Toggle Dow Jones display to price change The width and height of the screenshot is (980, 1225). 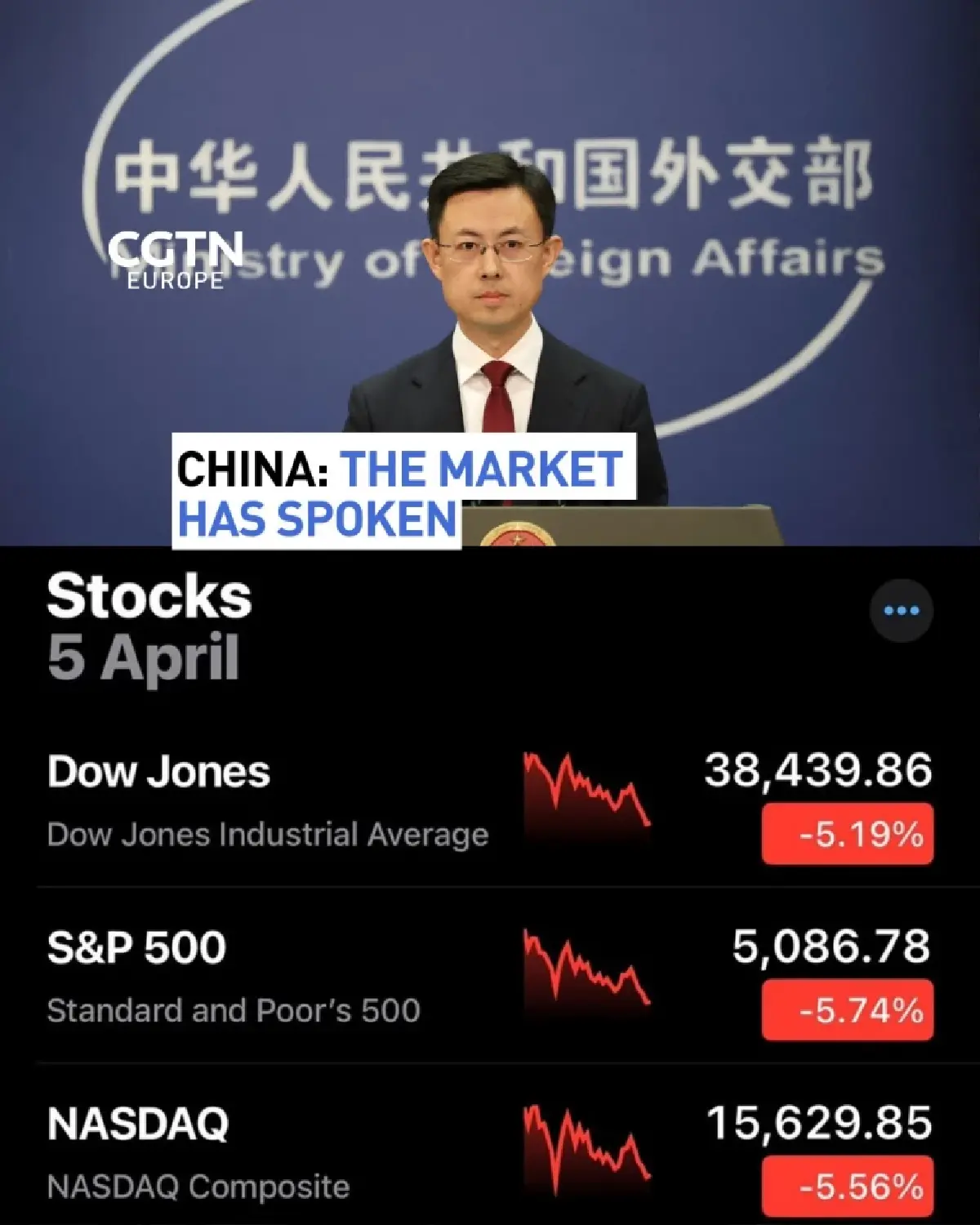coord(845,835)
